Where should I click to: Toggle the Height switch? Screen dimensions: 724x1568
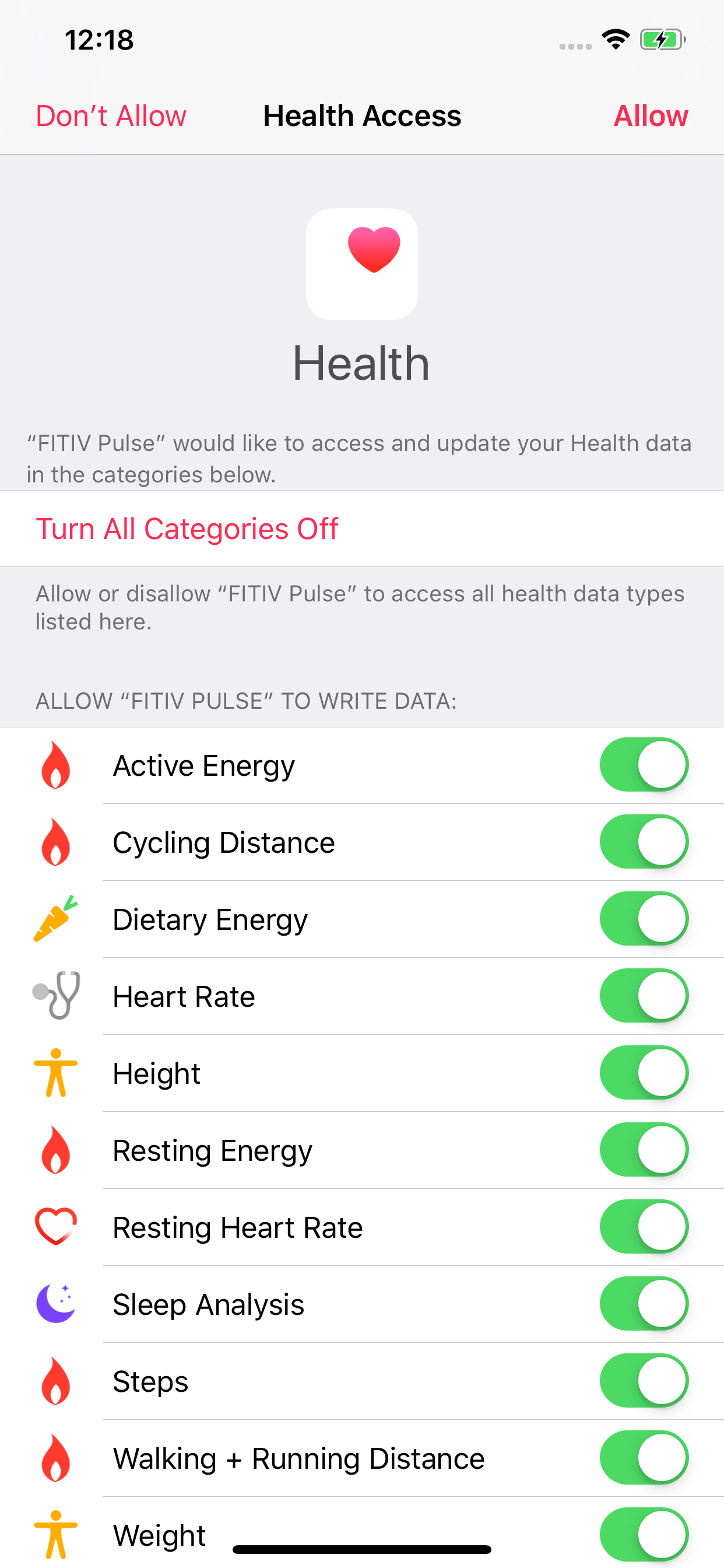coord(644,1073)
